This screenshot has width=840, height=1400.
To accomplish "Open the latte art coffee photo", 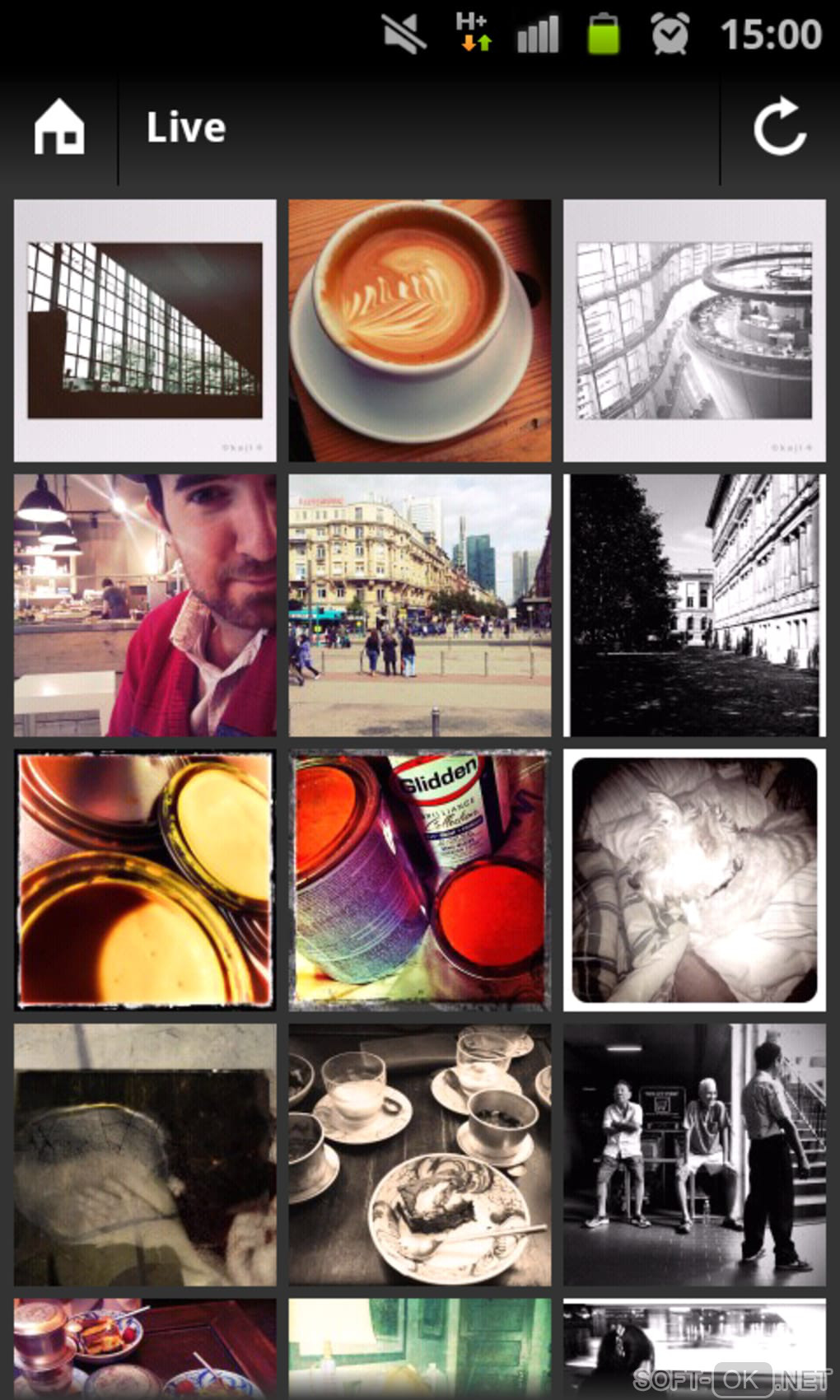I will pos(420,330).
